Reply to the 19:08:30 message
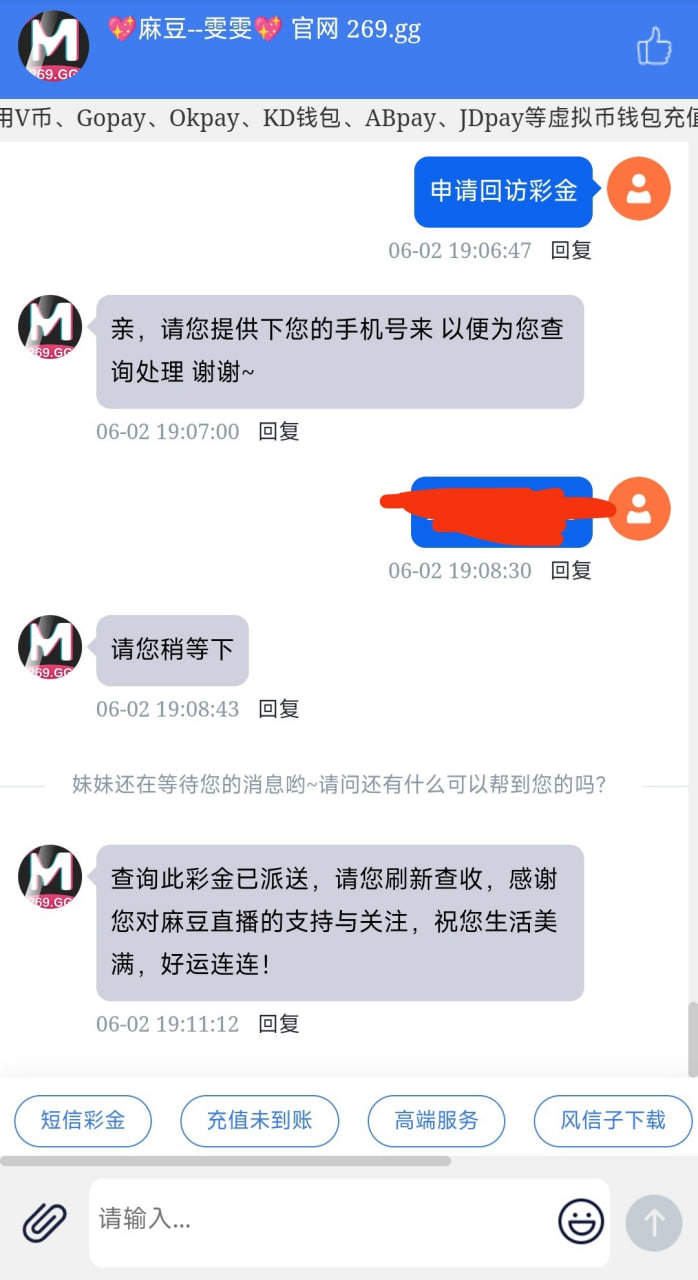 point(571,570)
